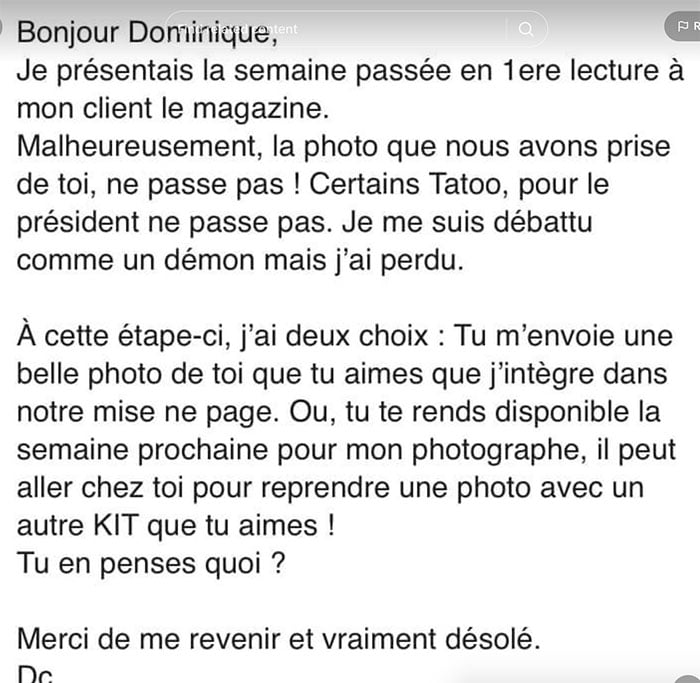Tap the magnifying glass search icon
Viewport: 700px width, 683px height.
(526, 29)
